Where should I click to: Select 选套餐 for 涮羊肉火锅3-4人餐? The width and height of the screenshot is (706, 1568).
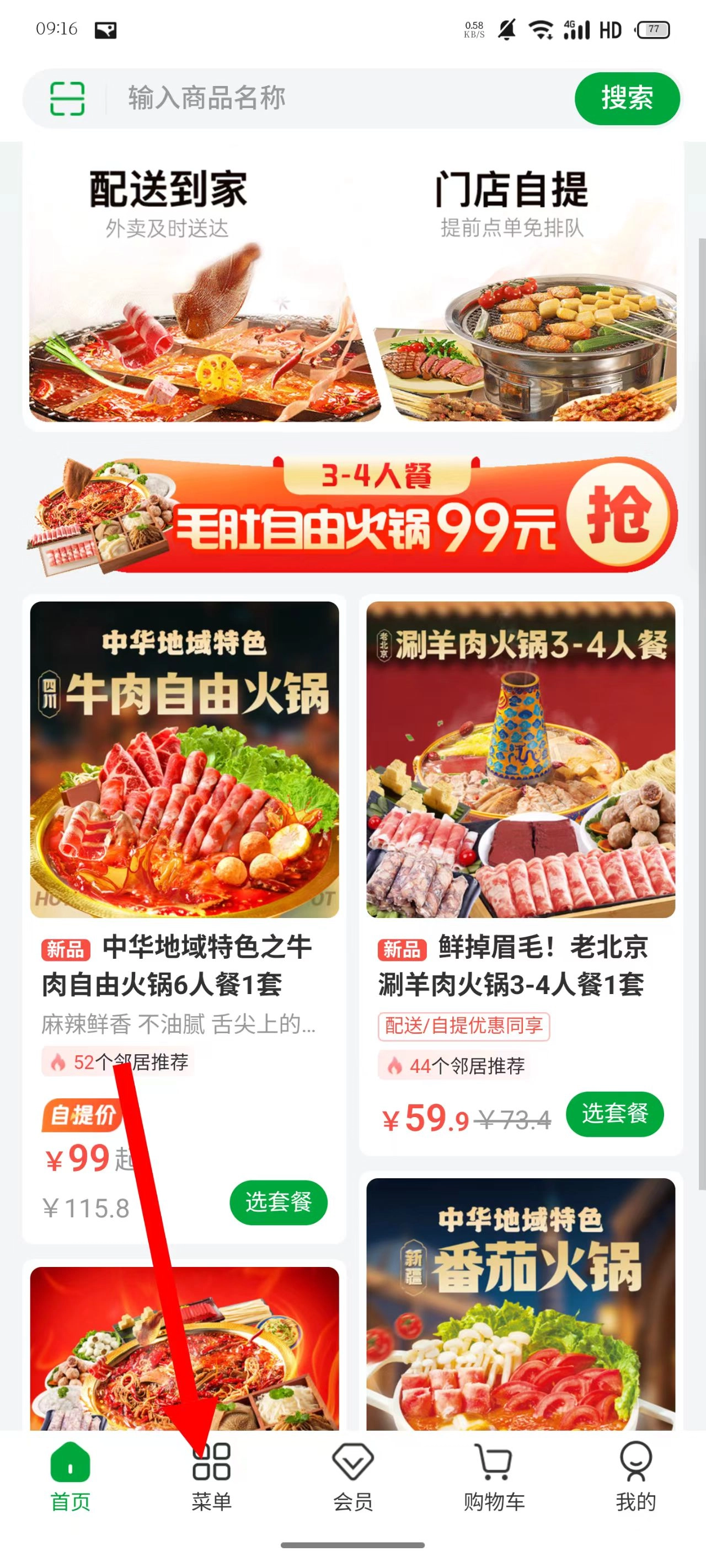click(x=614, y=1113)
